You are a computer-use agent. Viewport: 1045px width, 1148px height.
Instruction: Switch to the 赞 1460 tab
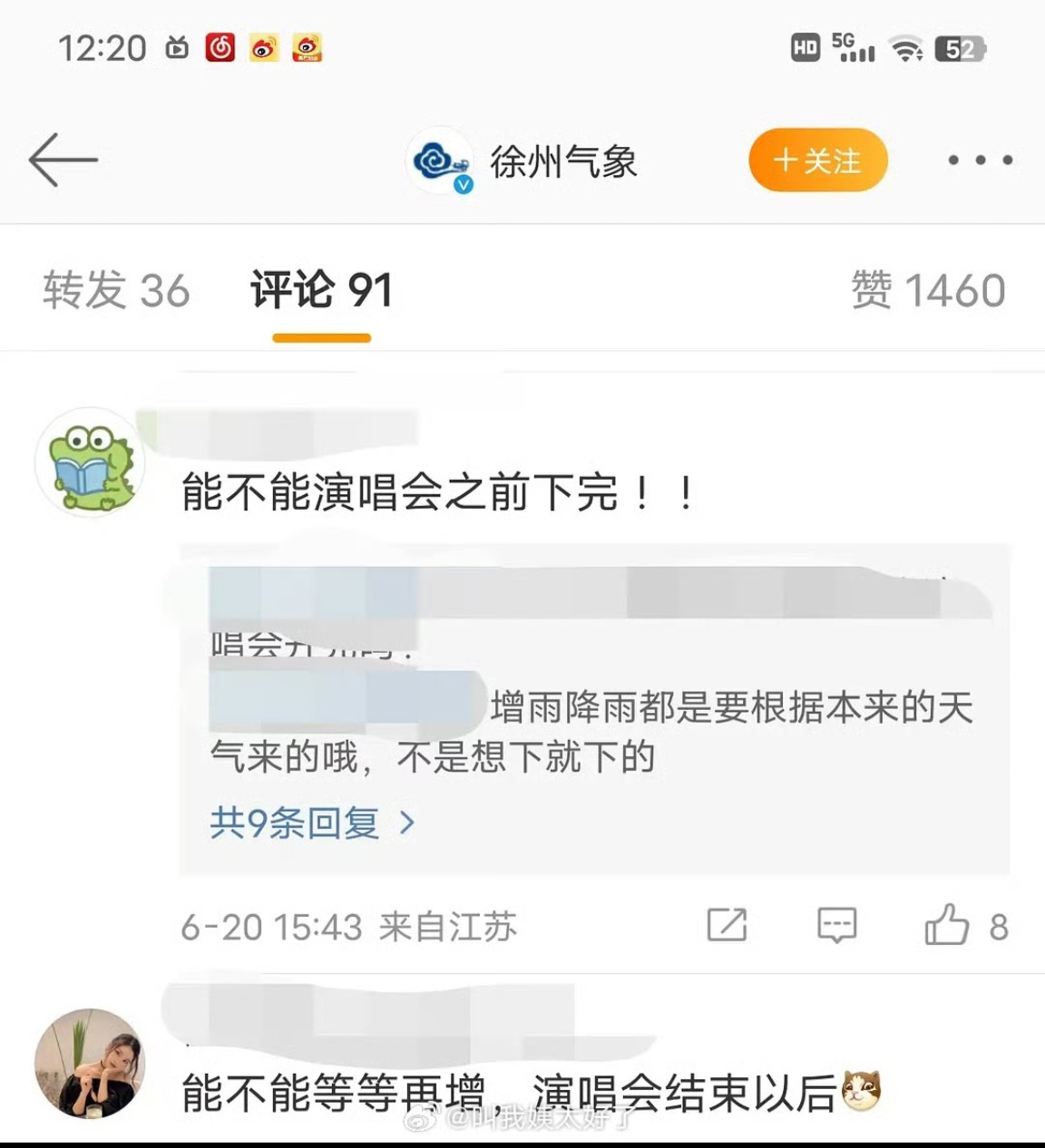928,291
